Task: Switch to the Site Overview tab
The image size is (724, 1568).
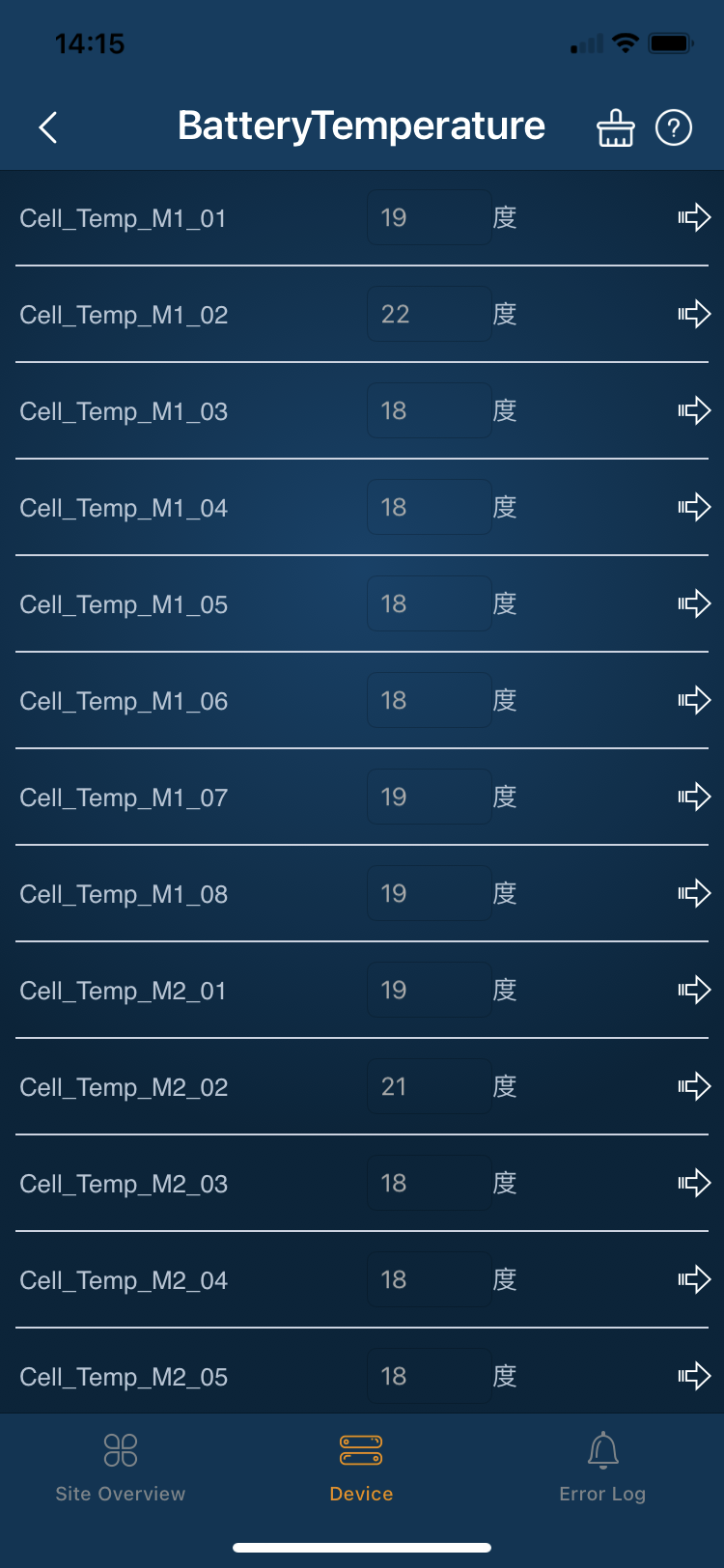Action: (121, 1468)
